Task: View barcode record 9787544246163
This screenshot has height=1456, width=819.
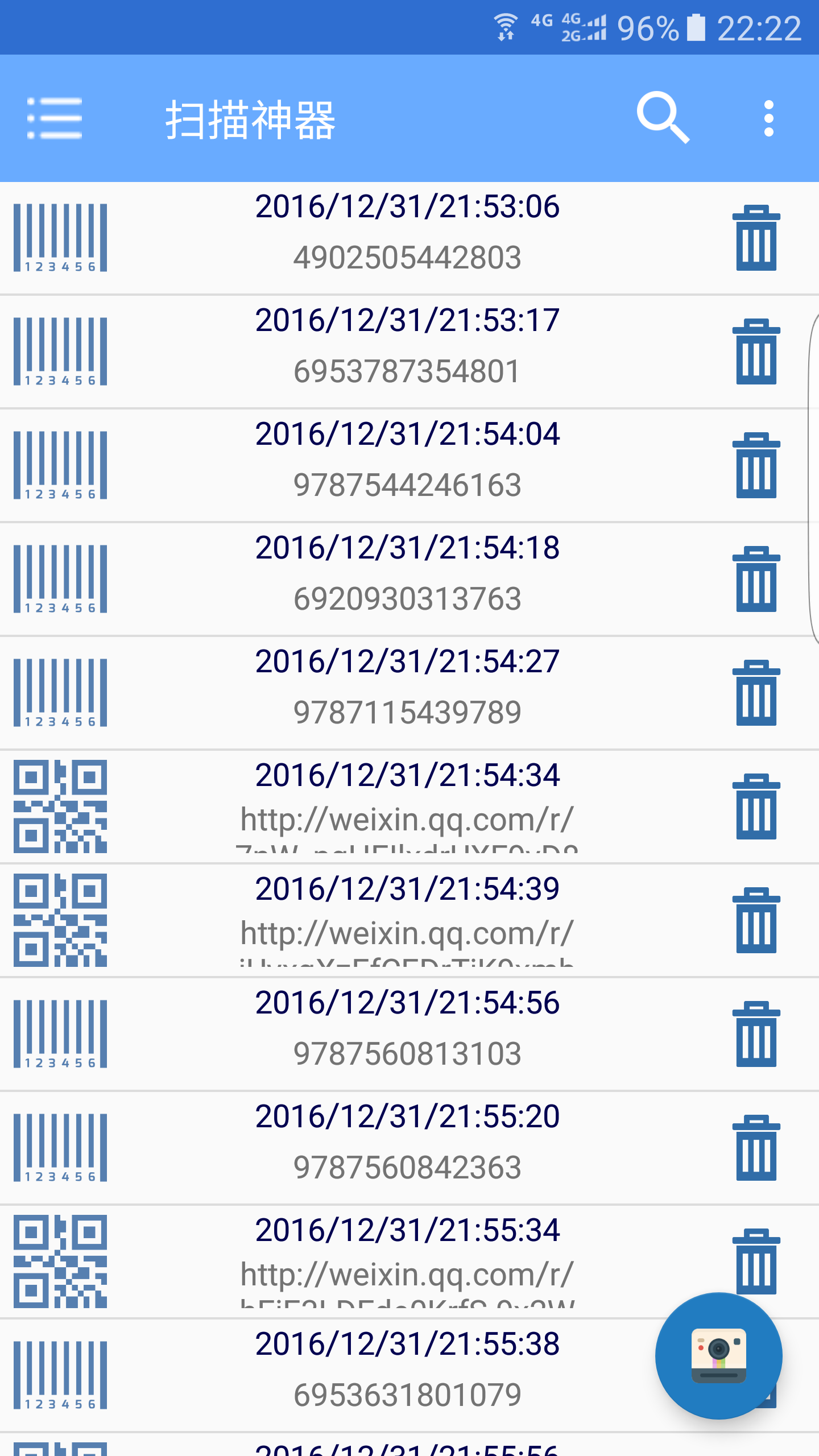Action: click(x=407, y=465)
